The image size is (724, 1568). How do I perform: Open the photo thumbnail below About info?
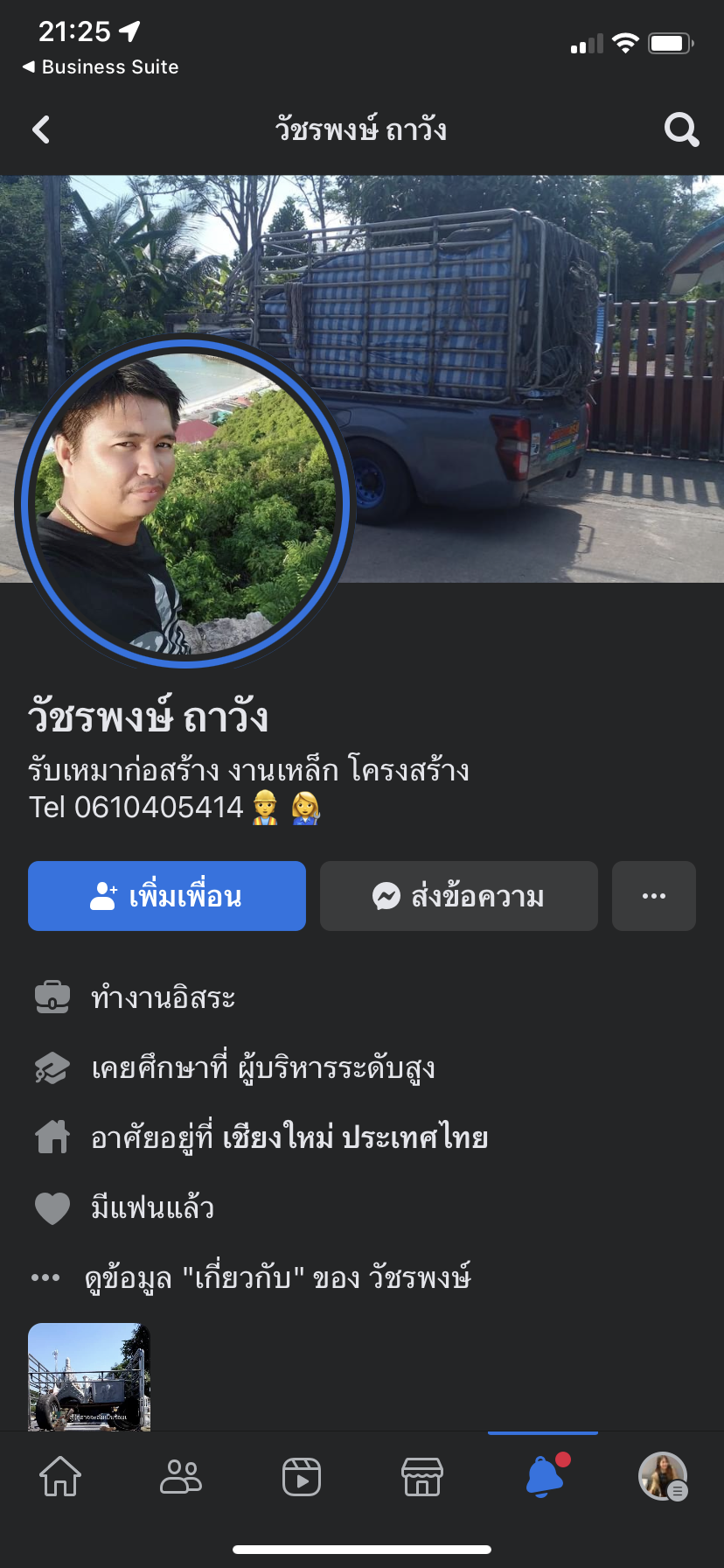pos(89,1376)
